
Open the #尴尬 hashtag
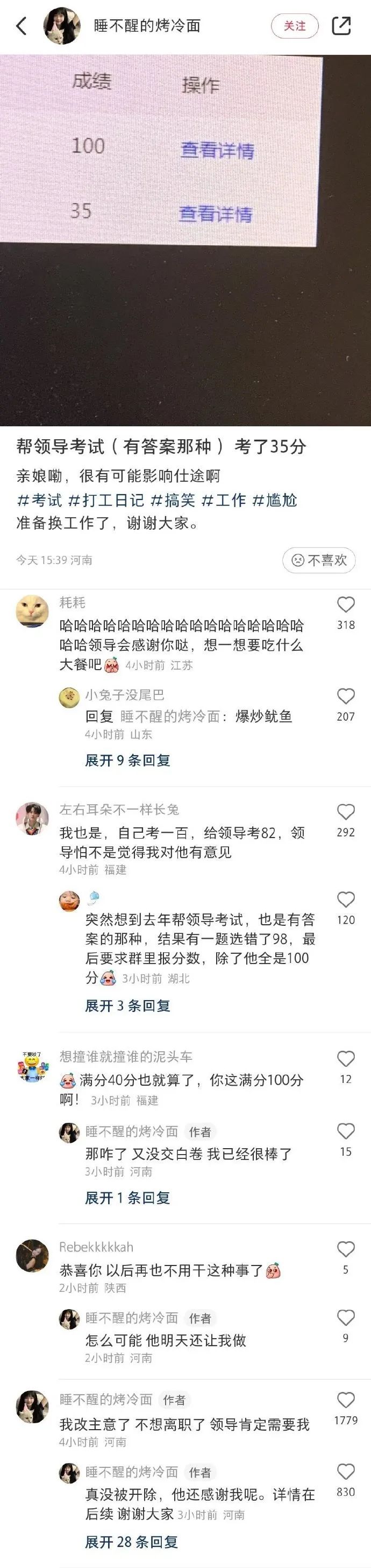(x=275, y=501)
